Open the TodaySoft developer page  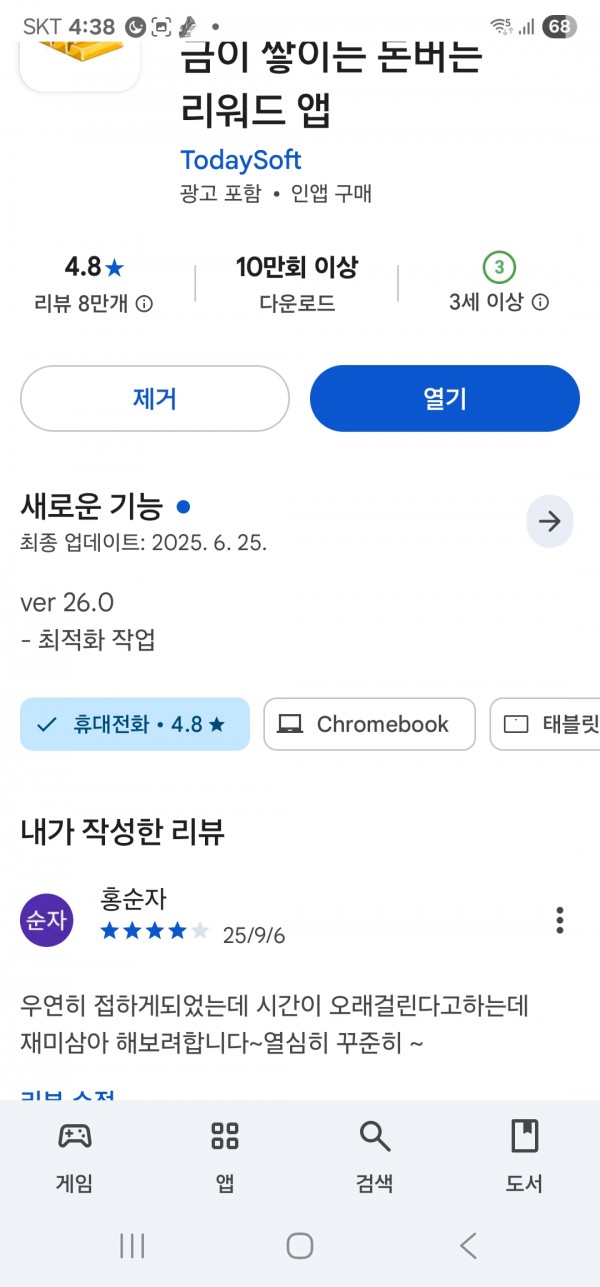tap(241, 160)
